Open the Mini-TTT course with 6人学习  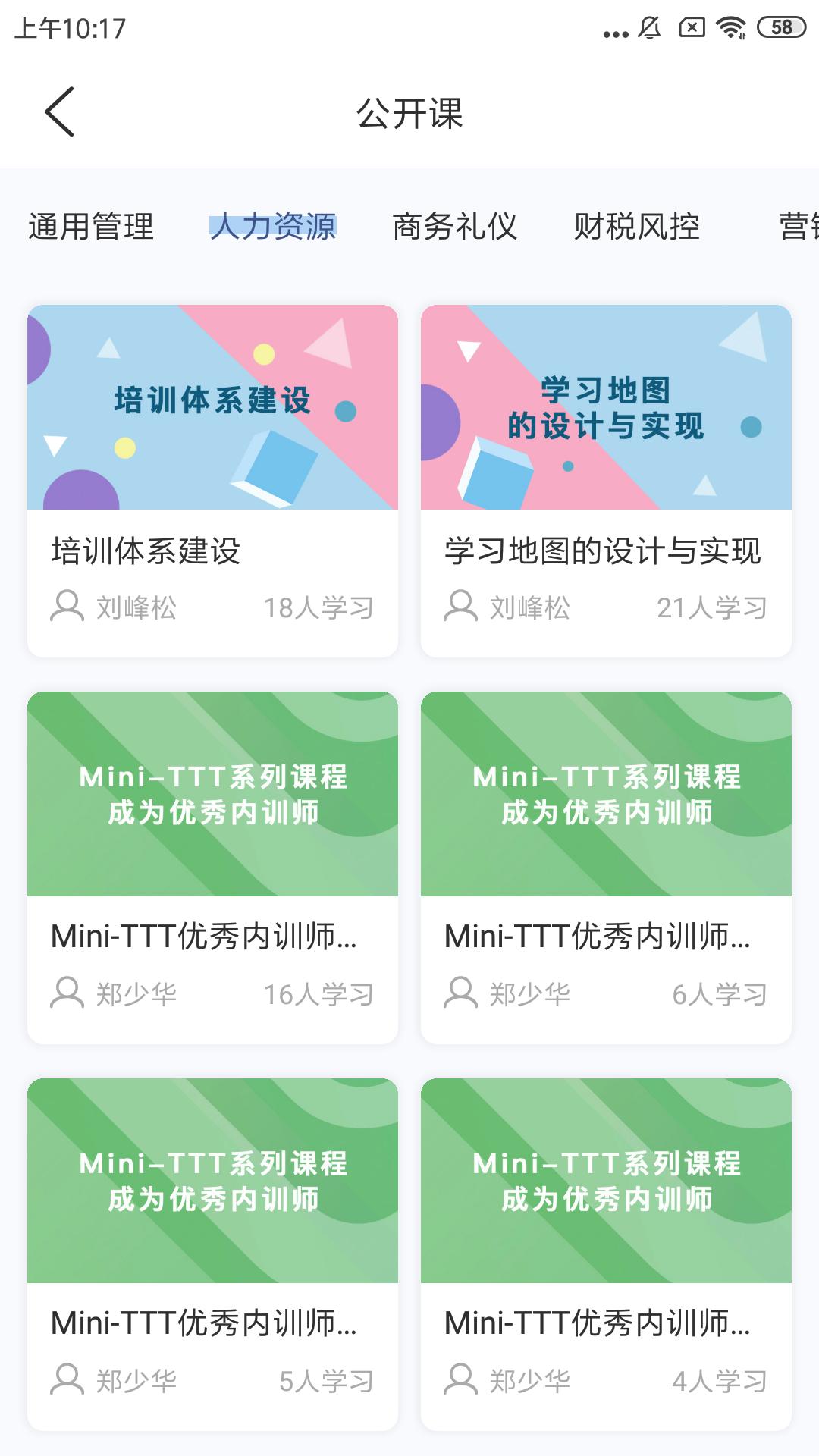coord(606,868)
